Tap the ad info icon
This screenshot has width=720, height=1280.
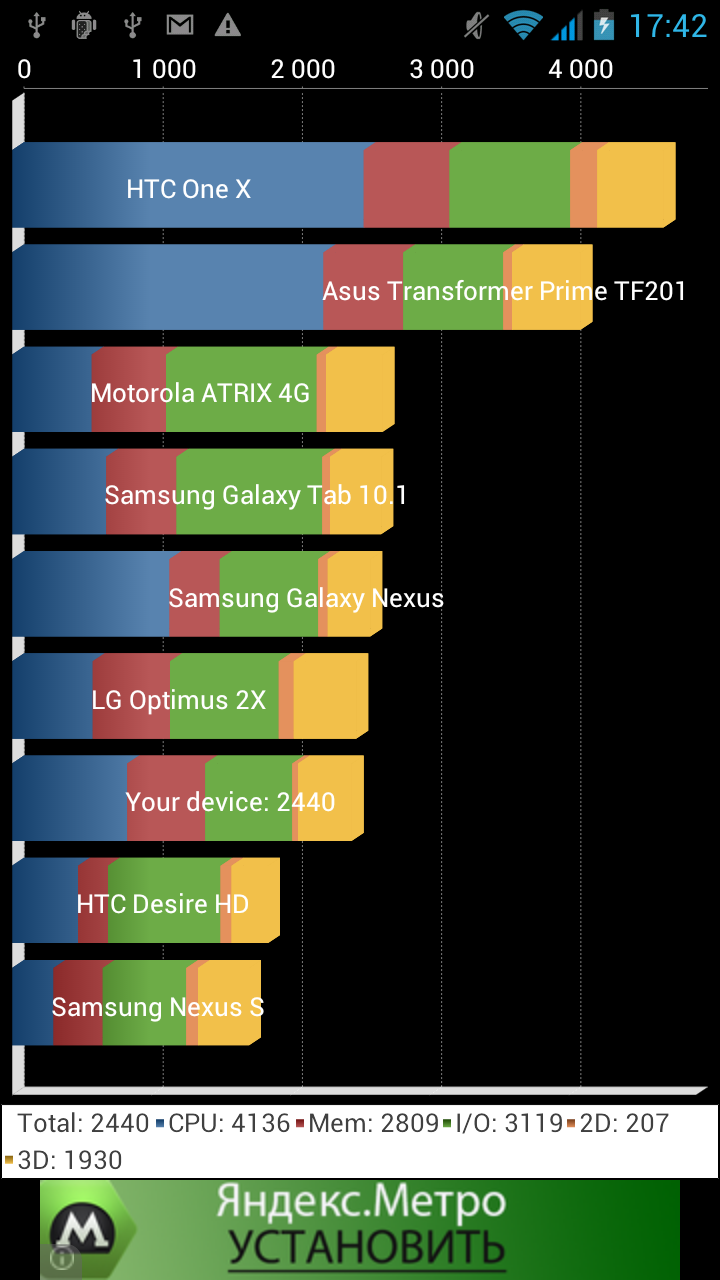62,1256
